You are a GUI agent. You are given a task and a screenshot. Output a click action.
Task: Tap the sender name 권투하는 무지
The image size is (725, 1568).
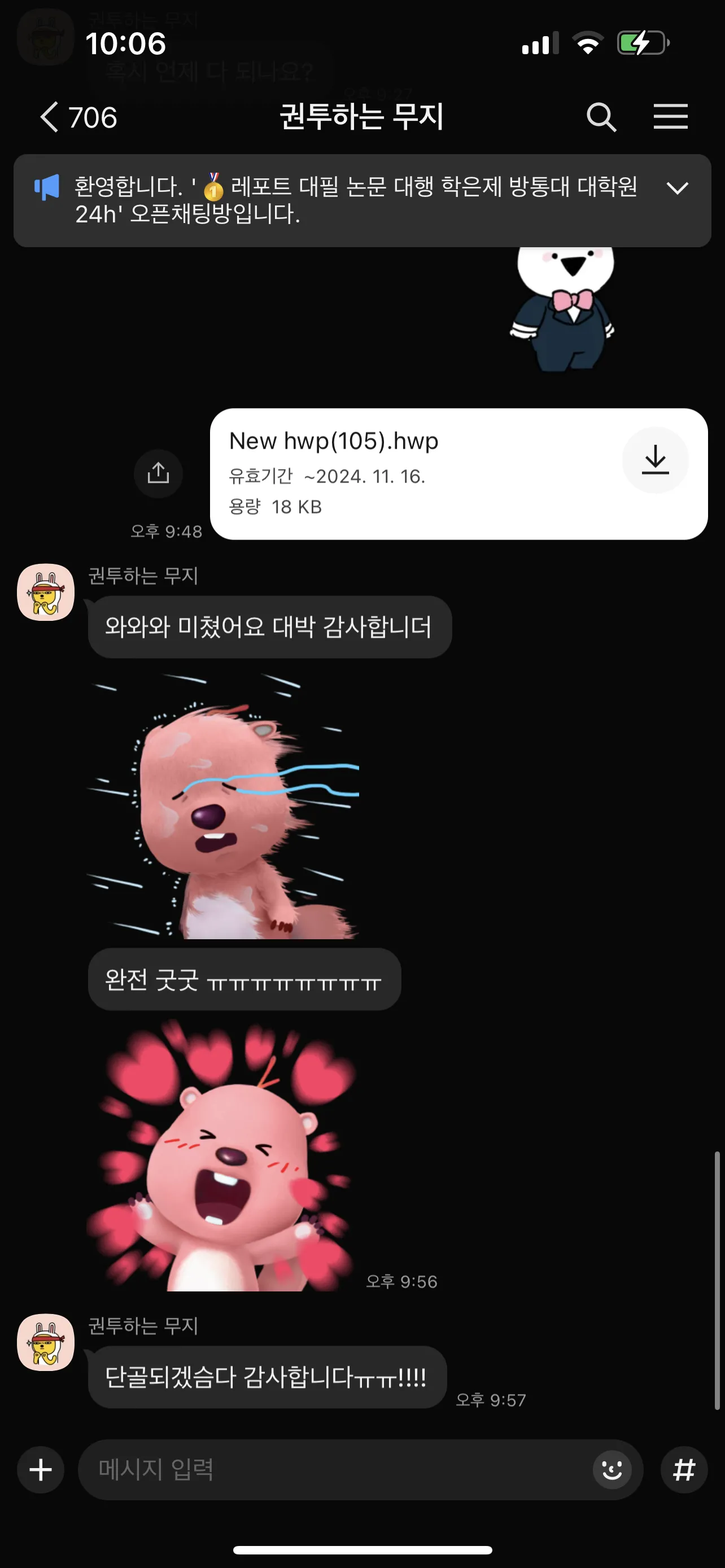point(142,576)
